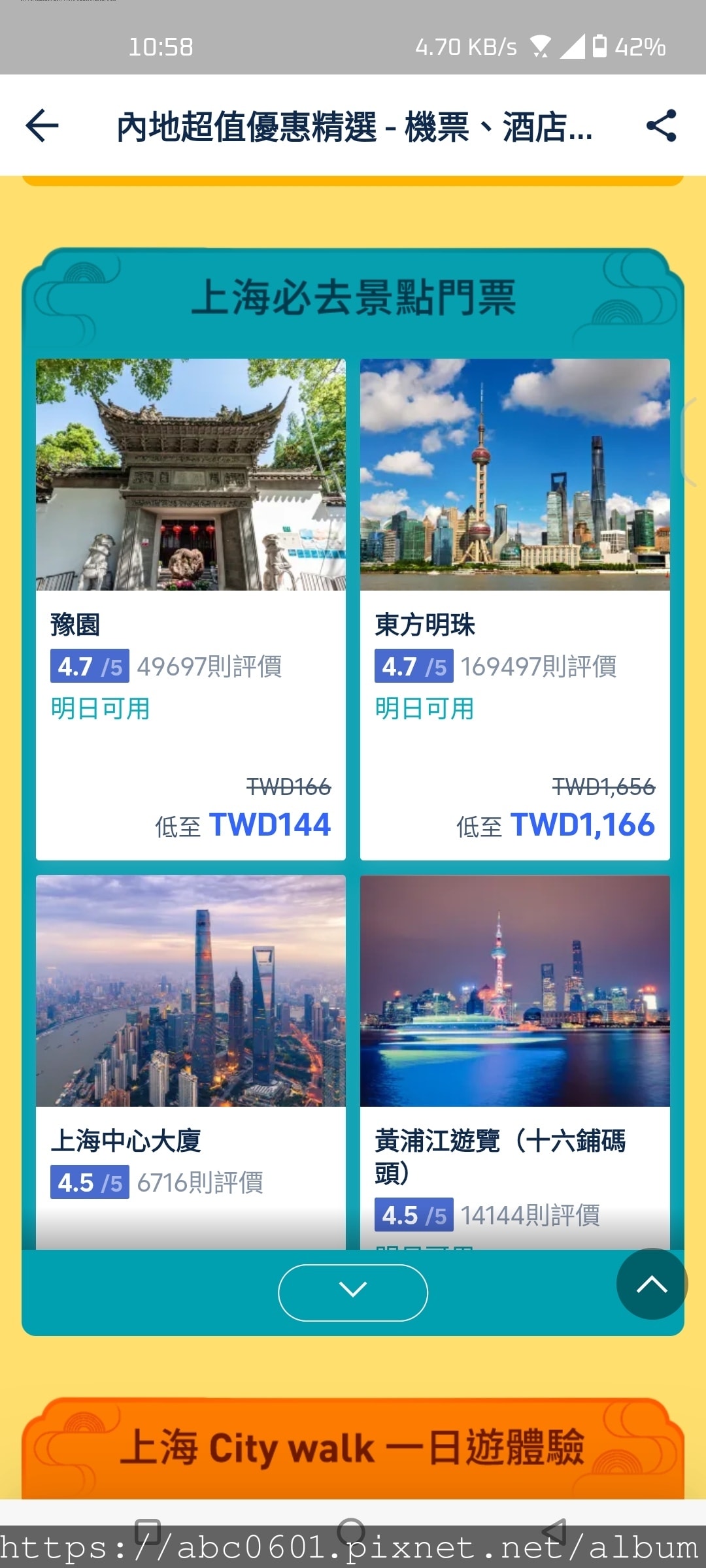The height and width of the screenshot is (1568, 706).
Task: Open the 豫園 ticket card
Action: point(190,608)
